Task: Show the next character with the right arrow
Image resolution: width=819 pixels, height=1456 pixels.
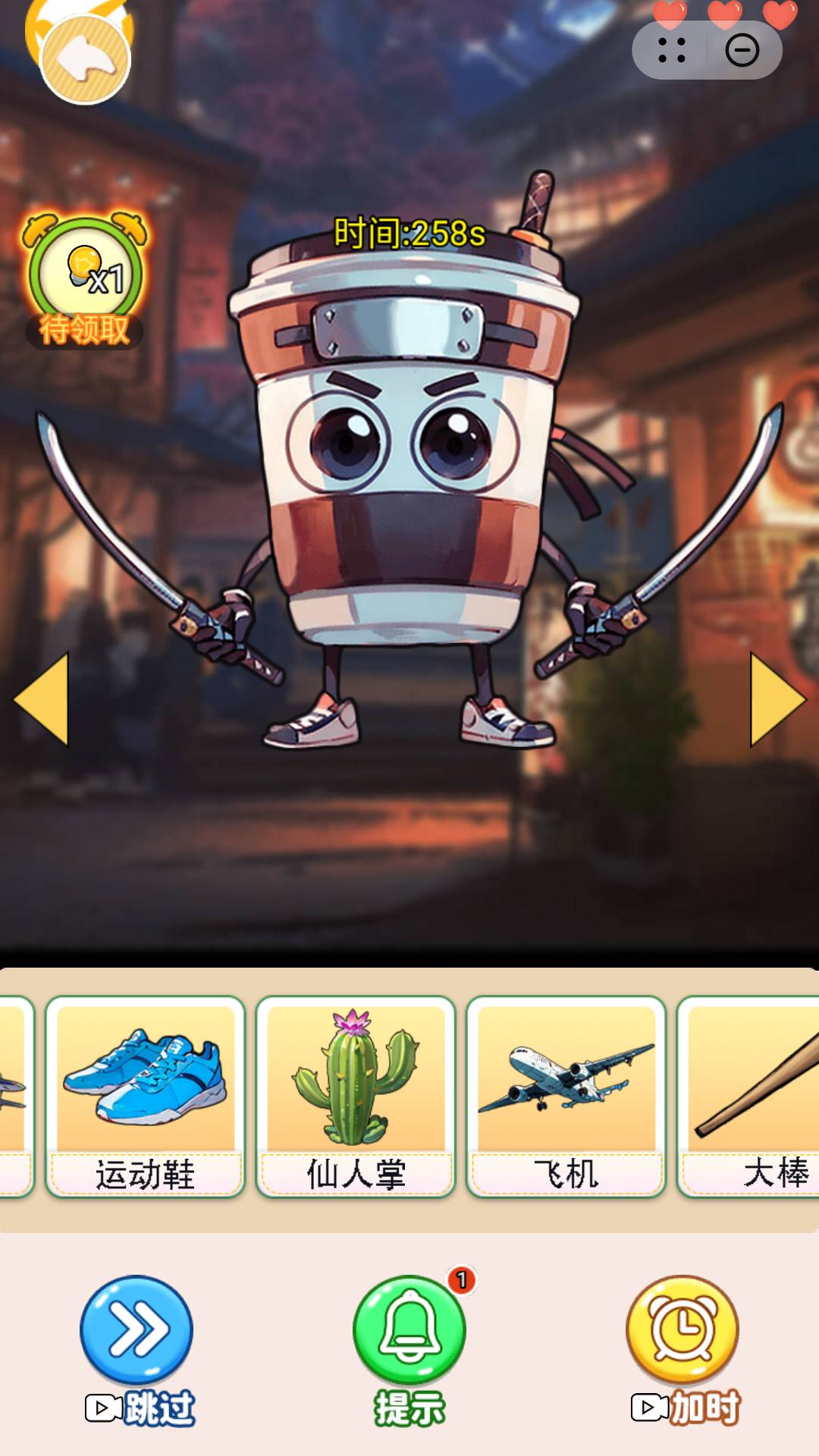Action: (x=777, y=699)
